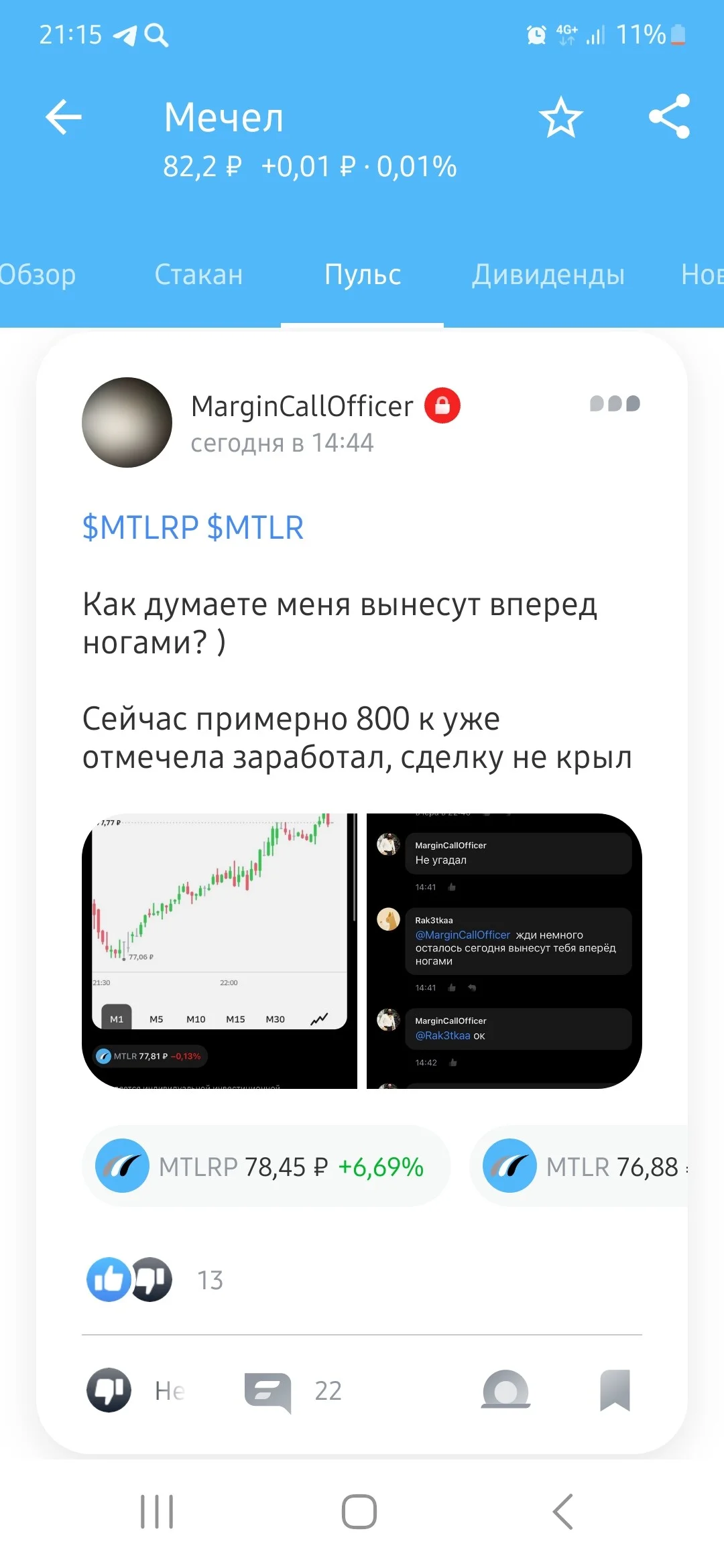Open the $MTLR ticker link
This screenshot has height=1568, width=724.
[255, 527]
